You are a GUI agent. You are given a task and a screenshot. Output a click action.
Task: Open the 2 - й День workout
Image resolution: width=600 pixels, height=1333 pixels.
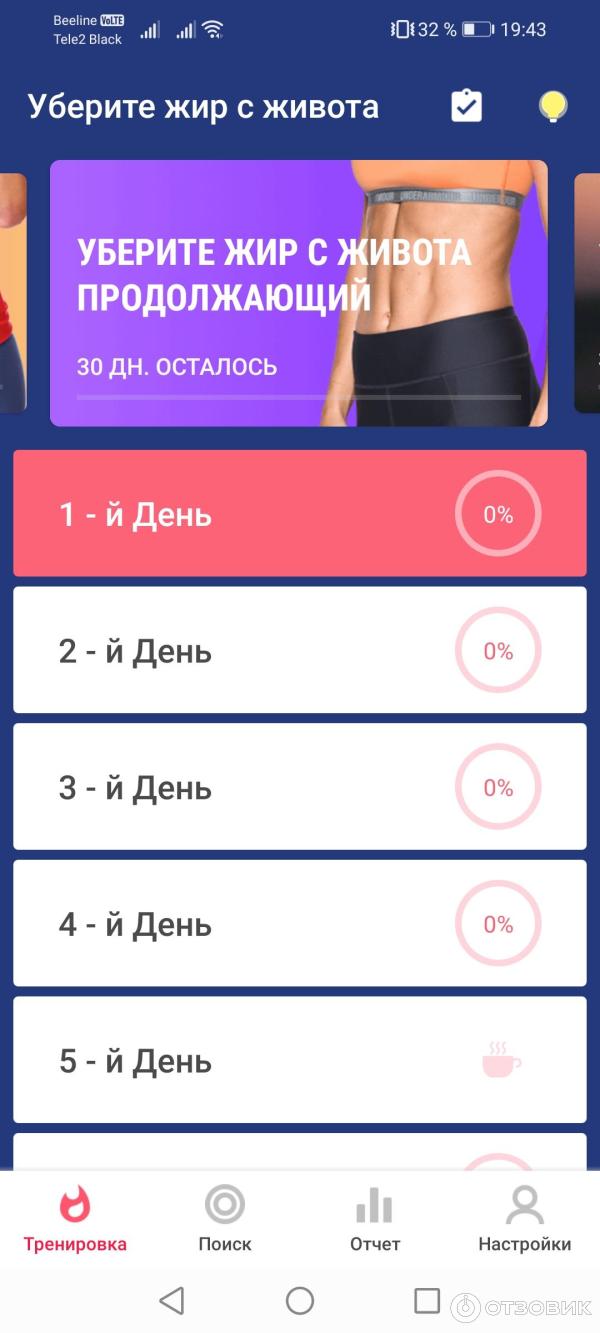click(299, 650)
